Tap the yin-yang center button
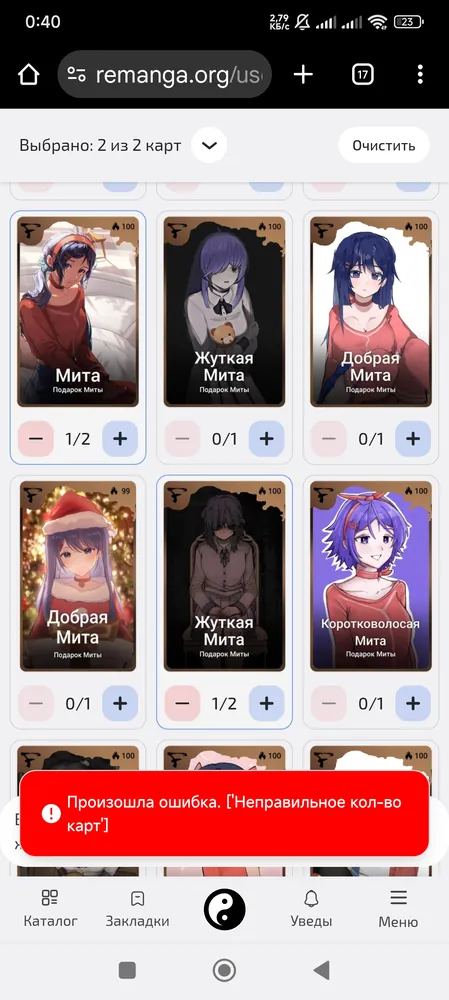 [x=224, y=909]
